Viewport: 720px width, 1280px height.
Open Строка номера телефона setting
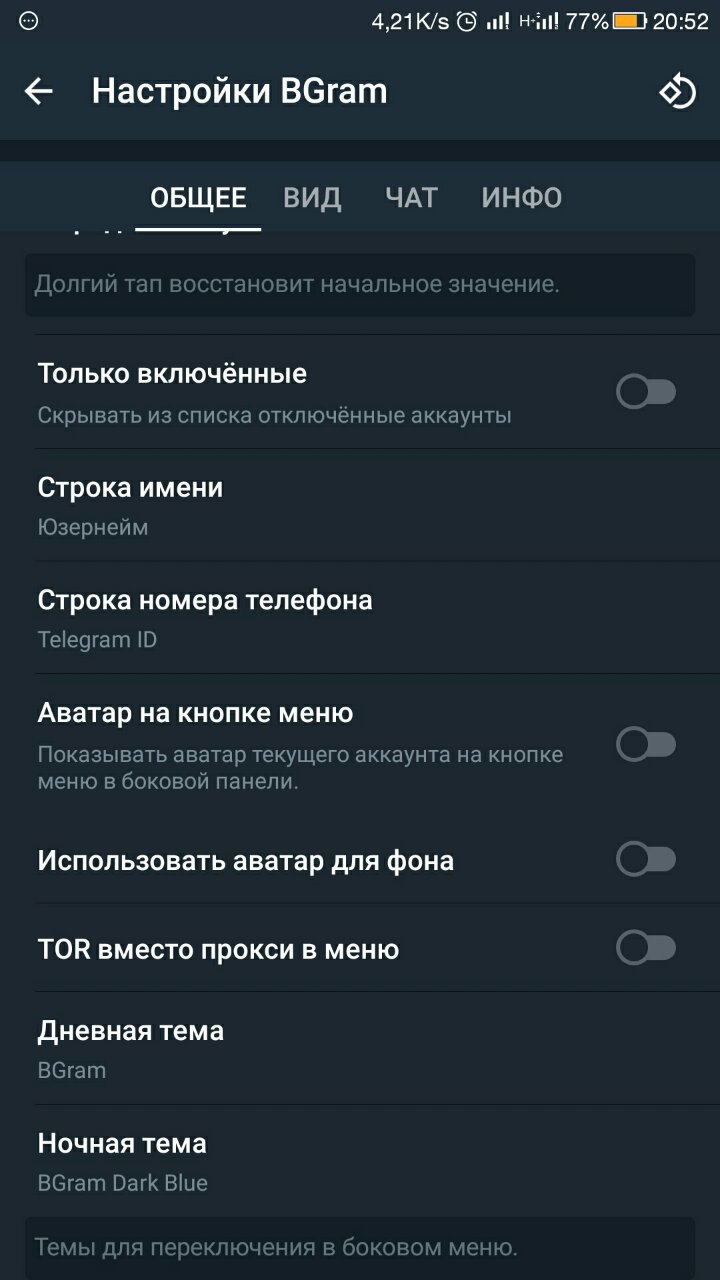(360, 618)
